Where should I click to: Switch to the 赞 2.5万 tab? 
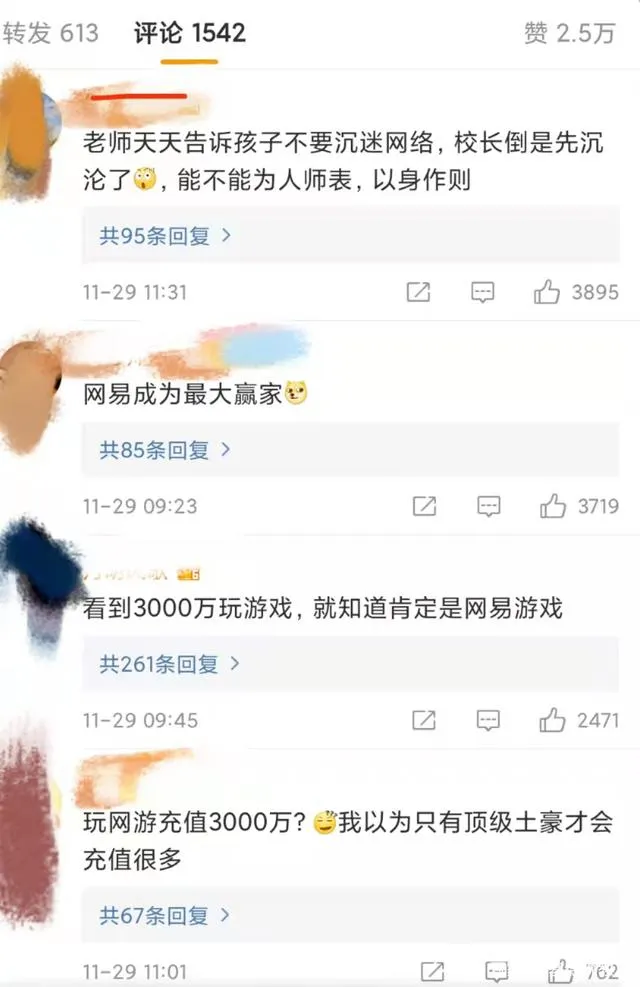point(569,34)
